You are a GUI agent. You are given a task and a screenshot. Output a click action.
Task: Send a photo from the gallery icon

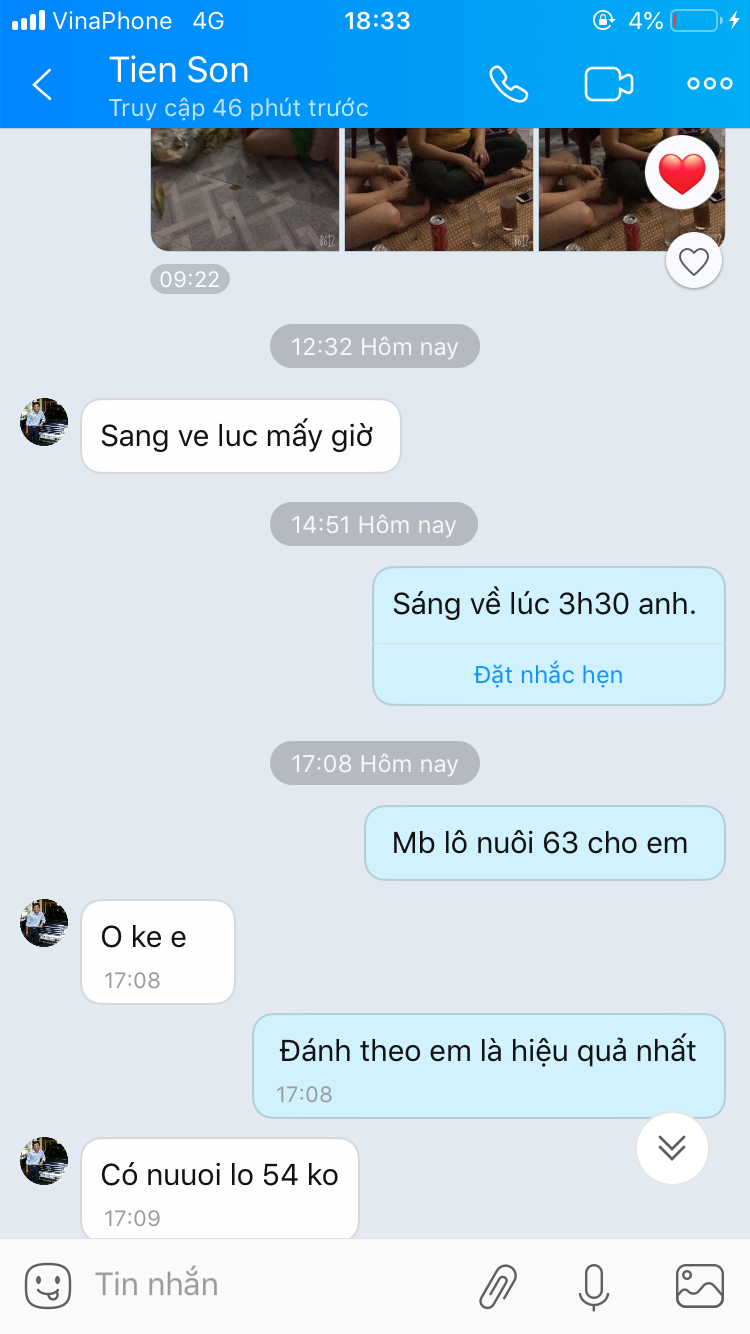(700, 1286)
